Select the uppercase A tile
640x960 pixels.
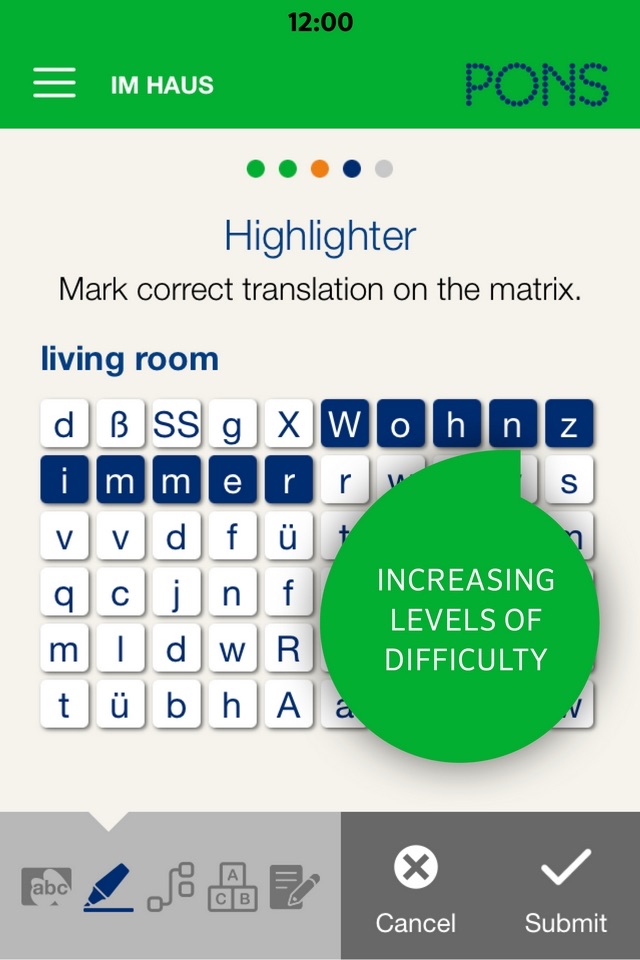pyautogui.click(x=288, y=706)
